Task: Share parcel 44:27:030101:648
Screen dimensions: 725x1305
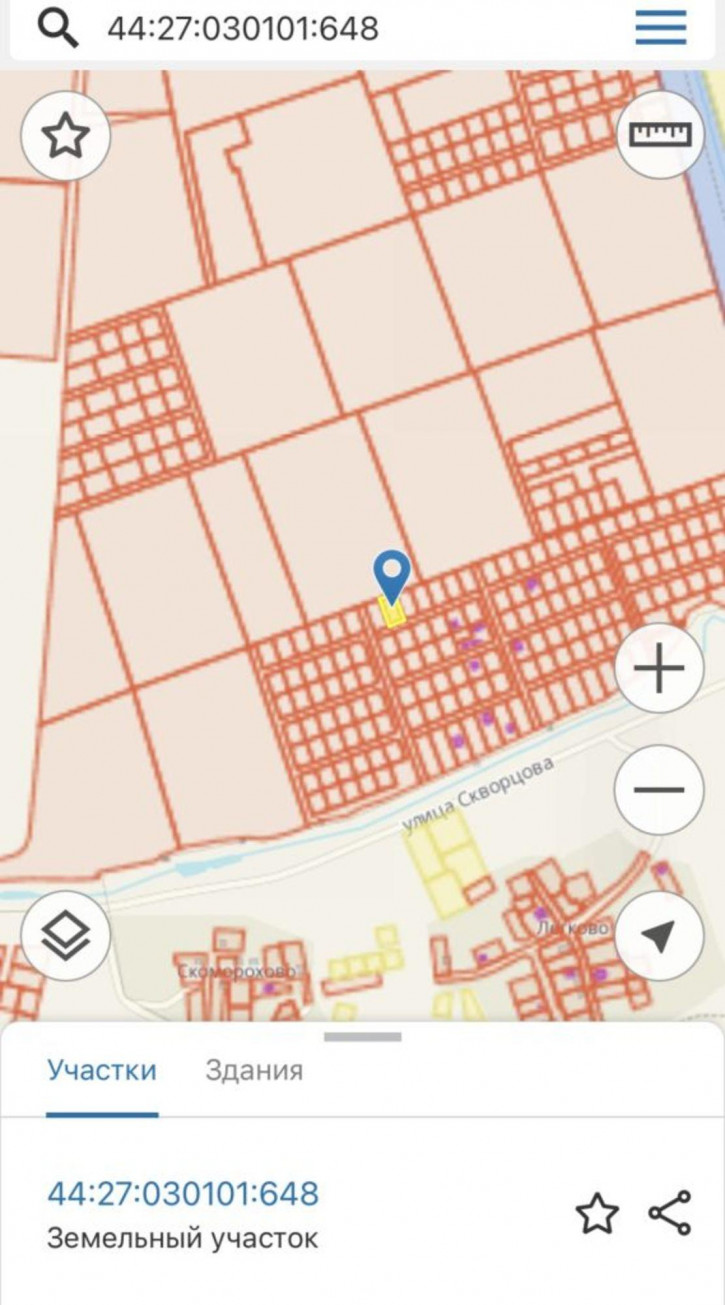Action: point(669,1213)
